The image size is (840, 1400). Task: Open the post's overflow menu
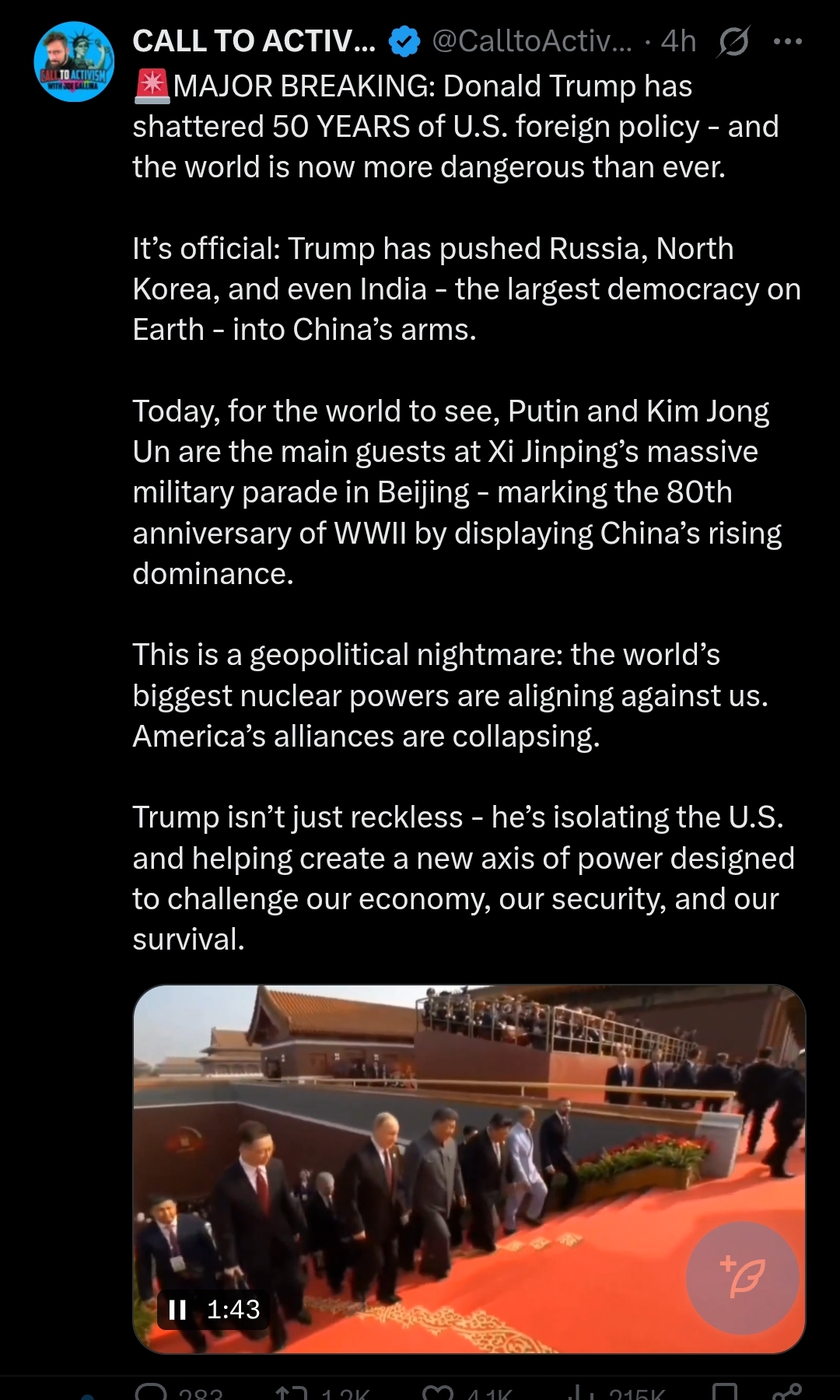pos(787,41)
